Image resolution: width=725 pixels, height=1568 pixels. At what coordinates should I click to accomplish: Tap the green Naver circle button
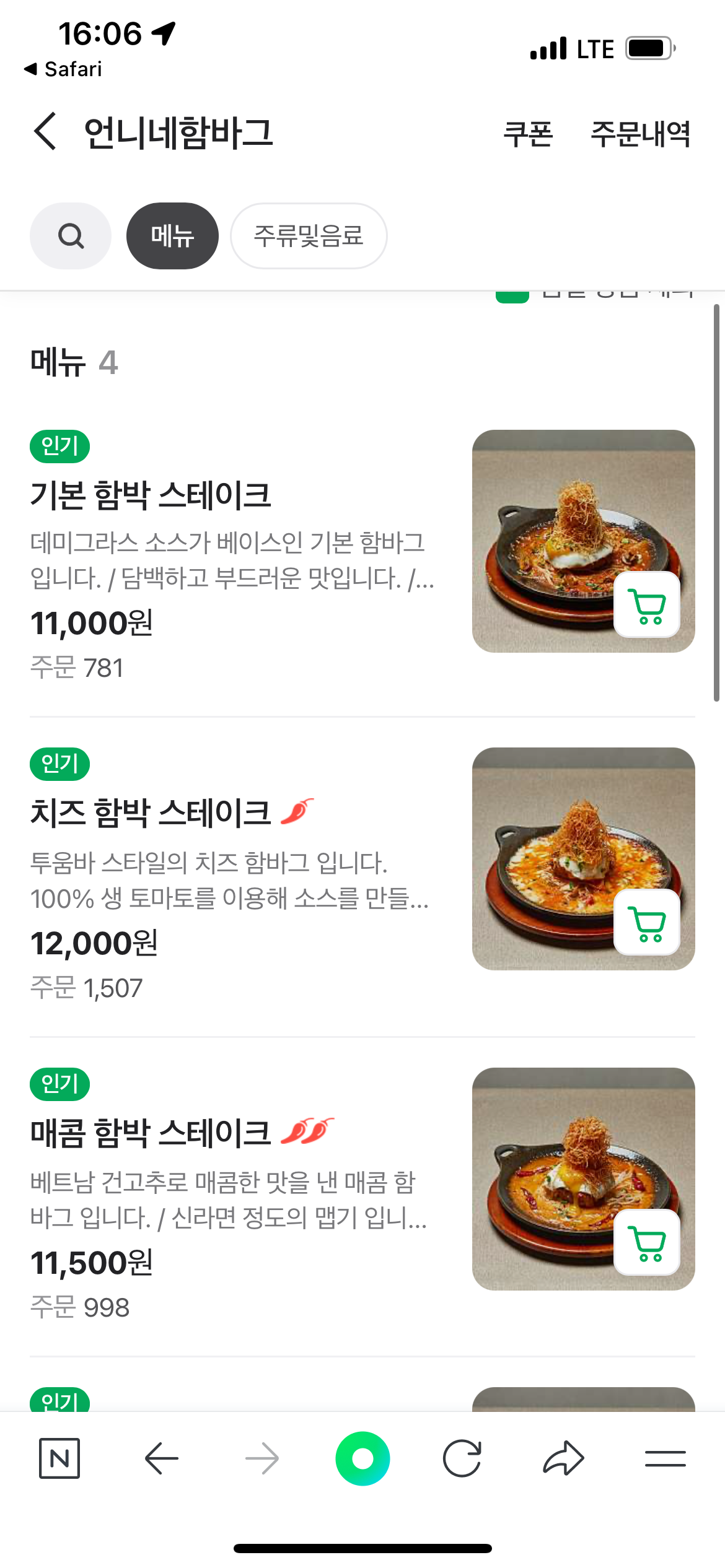[x=362, y=1458]
